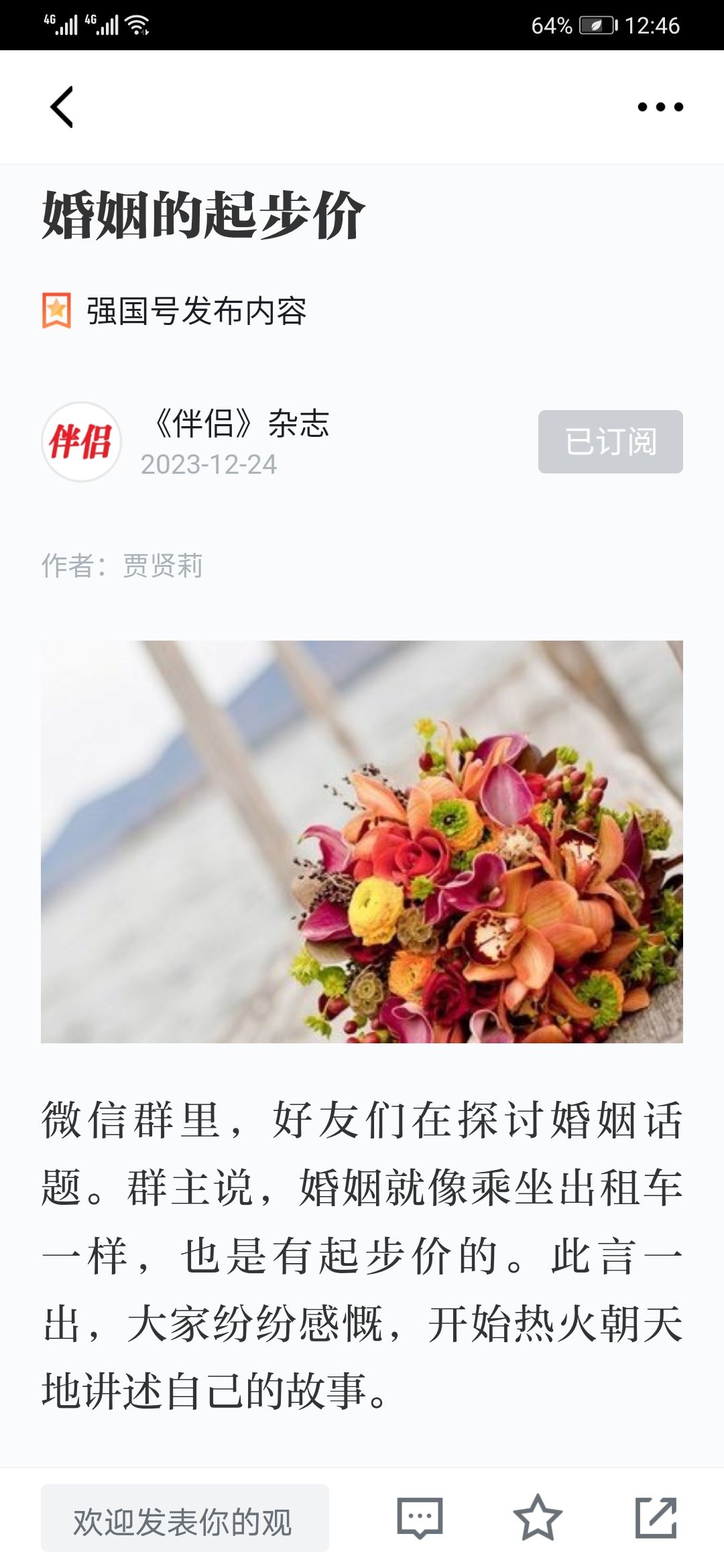Favorite this article with the star

tap(537, 1518)
